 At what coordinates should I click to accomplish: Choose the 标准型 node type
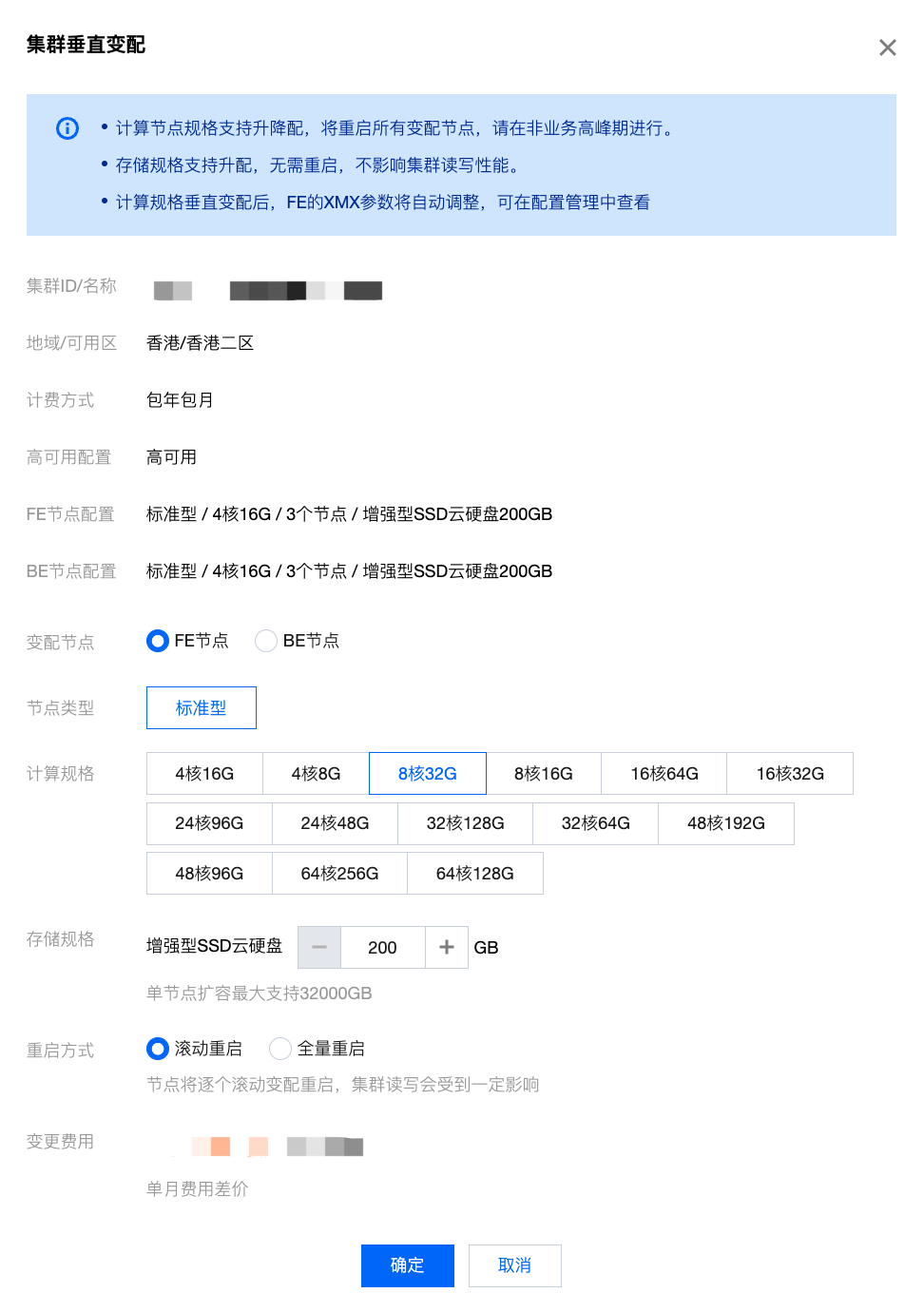point(201,707)
